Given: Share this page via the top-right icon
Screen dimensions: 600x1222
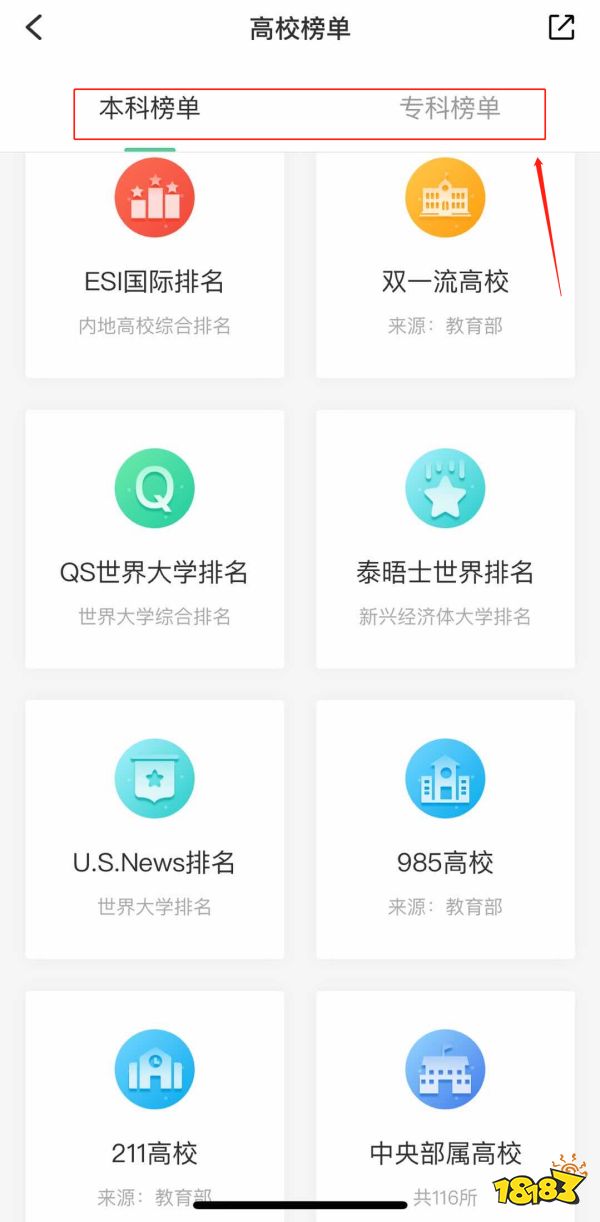Looking at the screenshot, I should (x=562, y=28).
